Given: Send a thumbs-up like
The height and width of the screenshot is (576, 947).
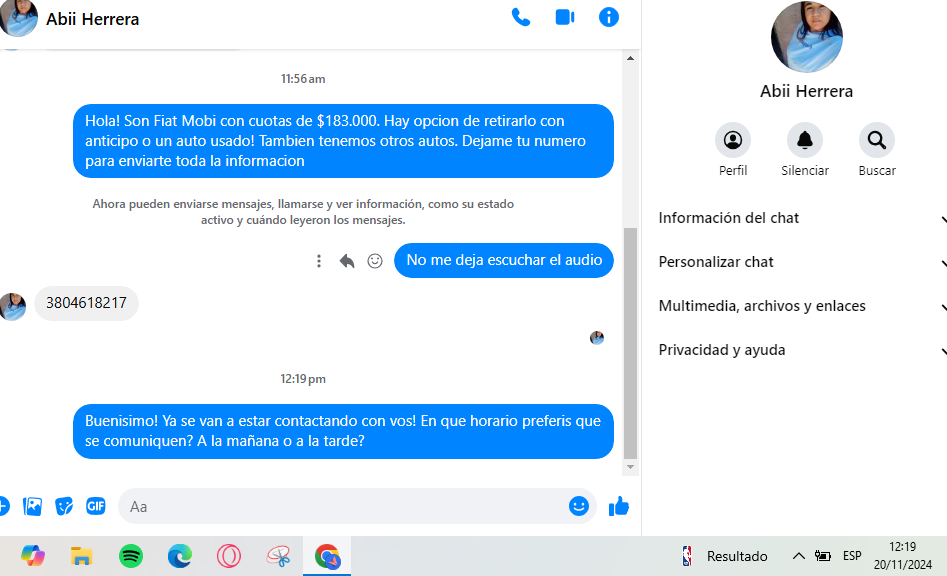Looking at the screenshot, I should coord(619,507).
